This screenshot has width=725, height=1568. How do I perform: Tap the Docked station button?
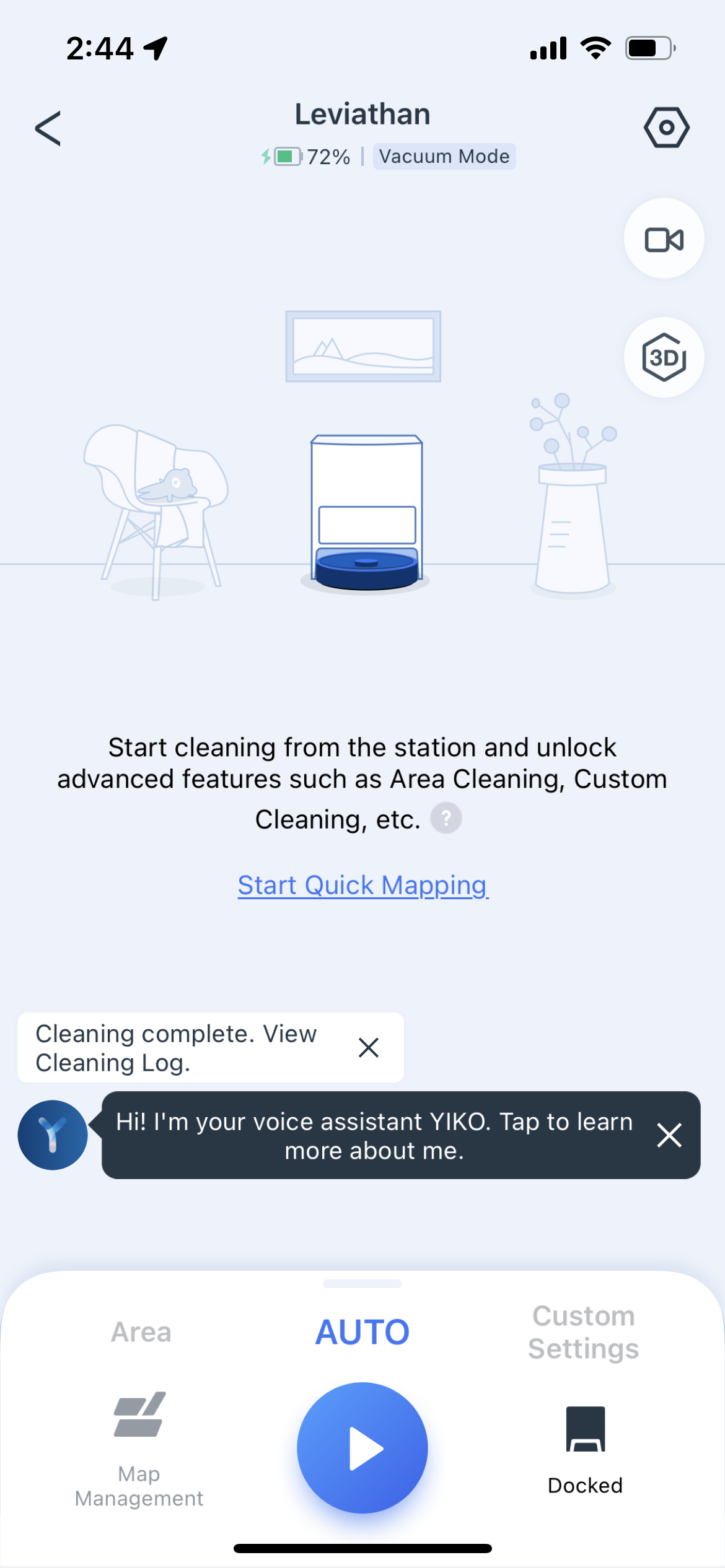tap(585, 1450)
